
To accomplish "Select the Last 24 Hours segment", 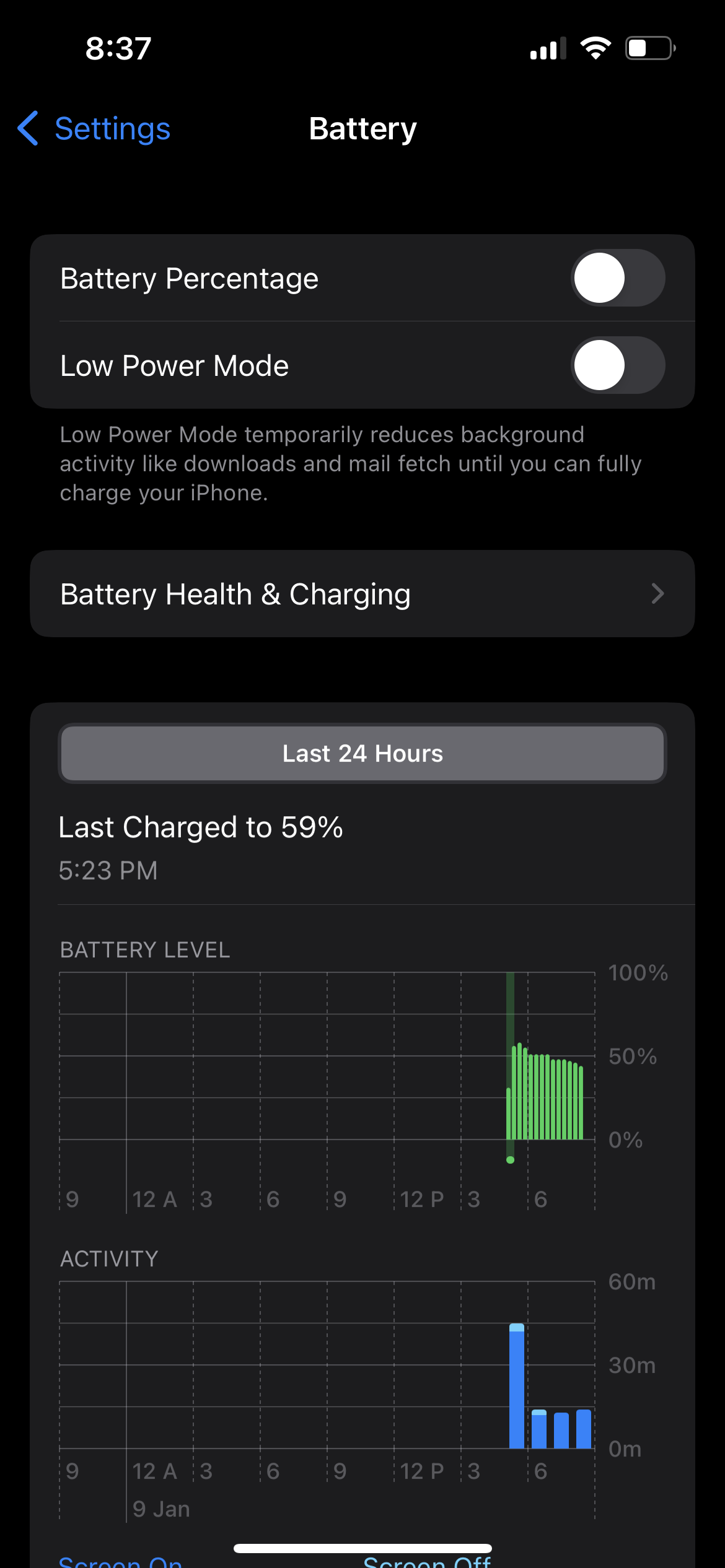I will (362, 754).
